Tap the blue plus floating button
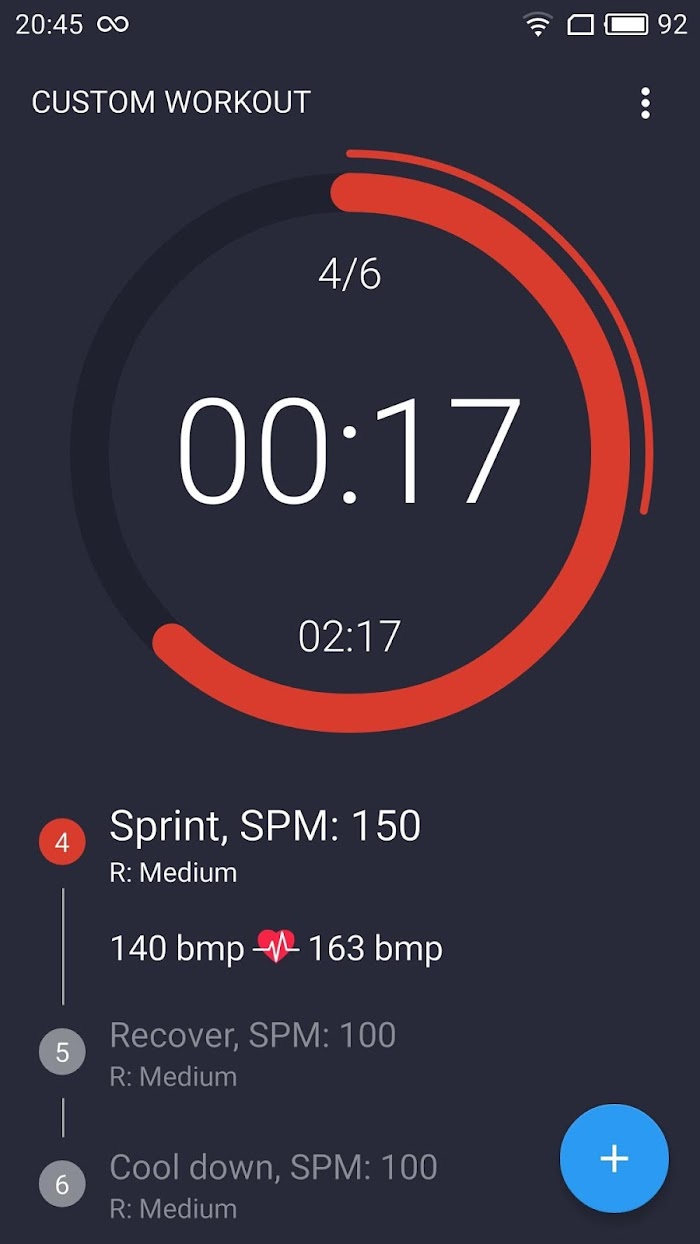 point(614,1158)
